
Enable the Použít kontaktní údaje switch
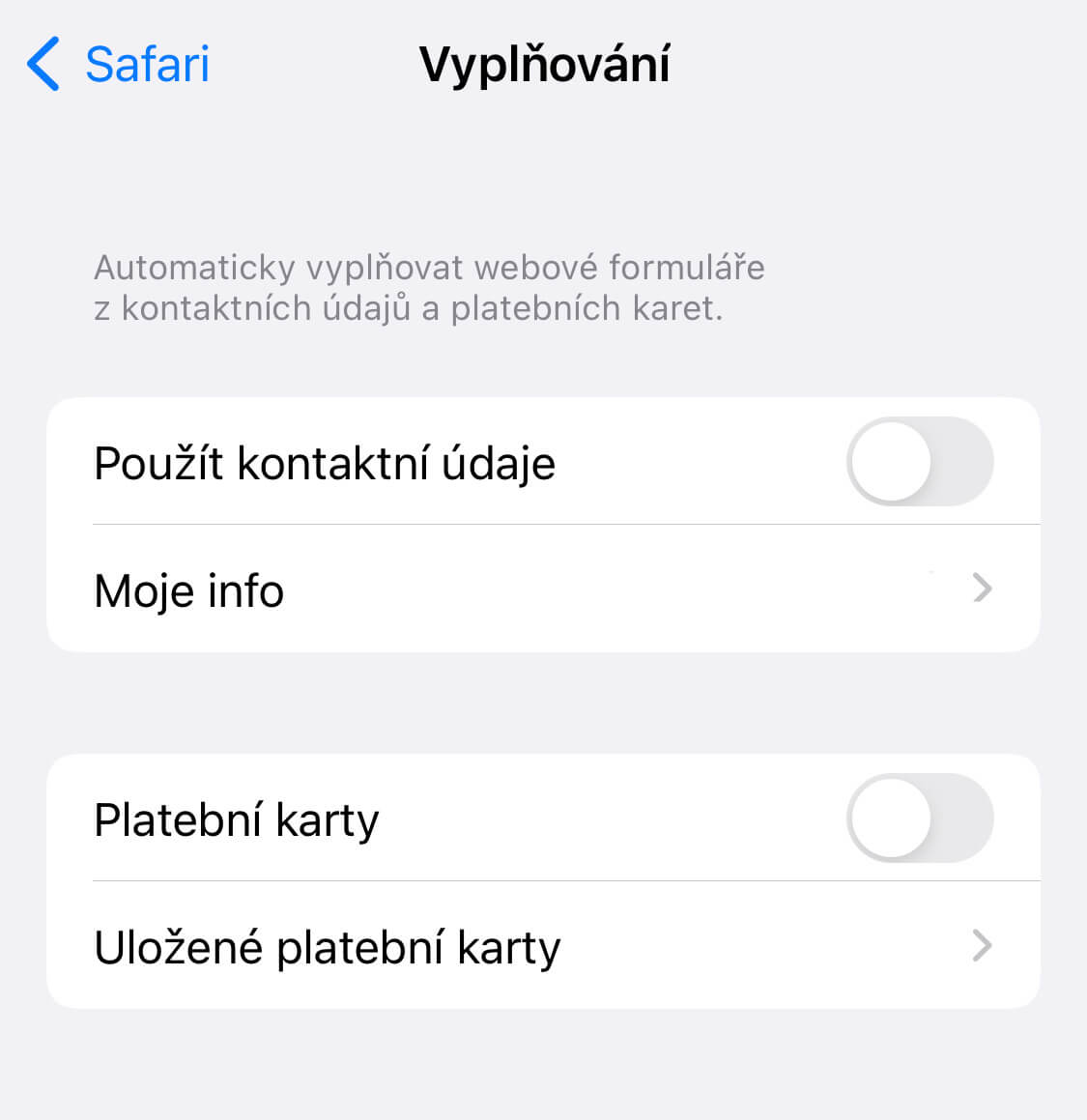pyautogui.click(x=919, y=462)
